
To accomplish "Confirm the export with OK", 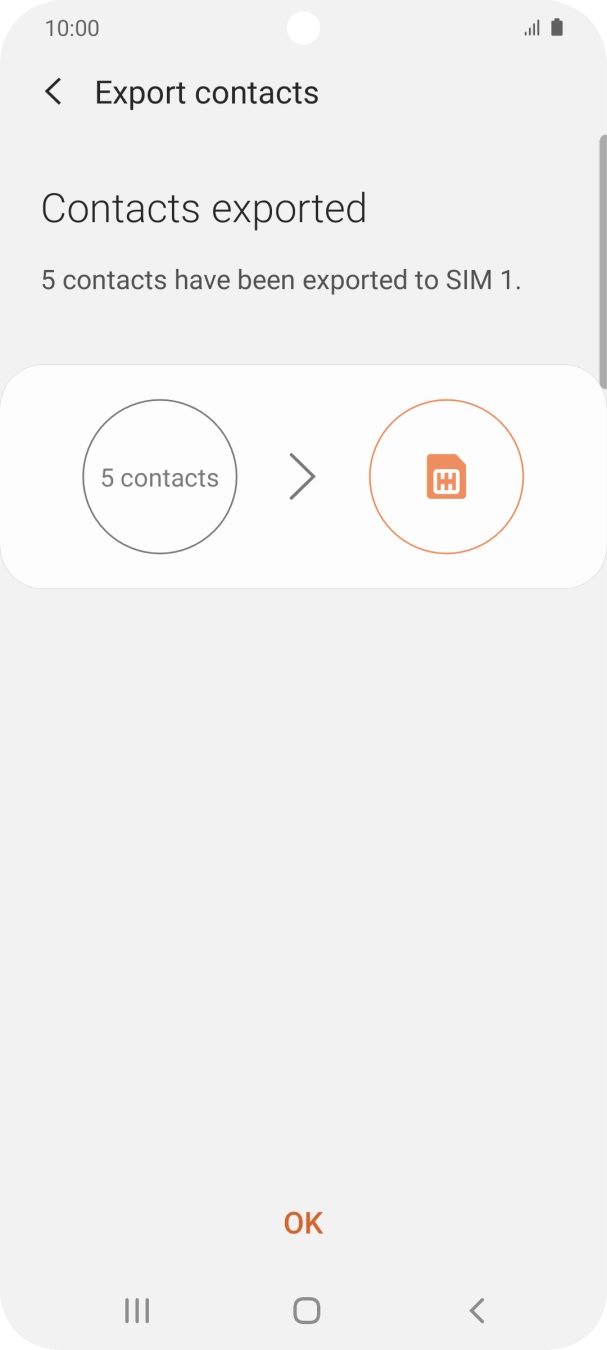I will click(x=303, y=1222).
